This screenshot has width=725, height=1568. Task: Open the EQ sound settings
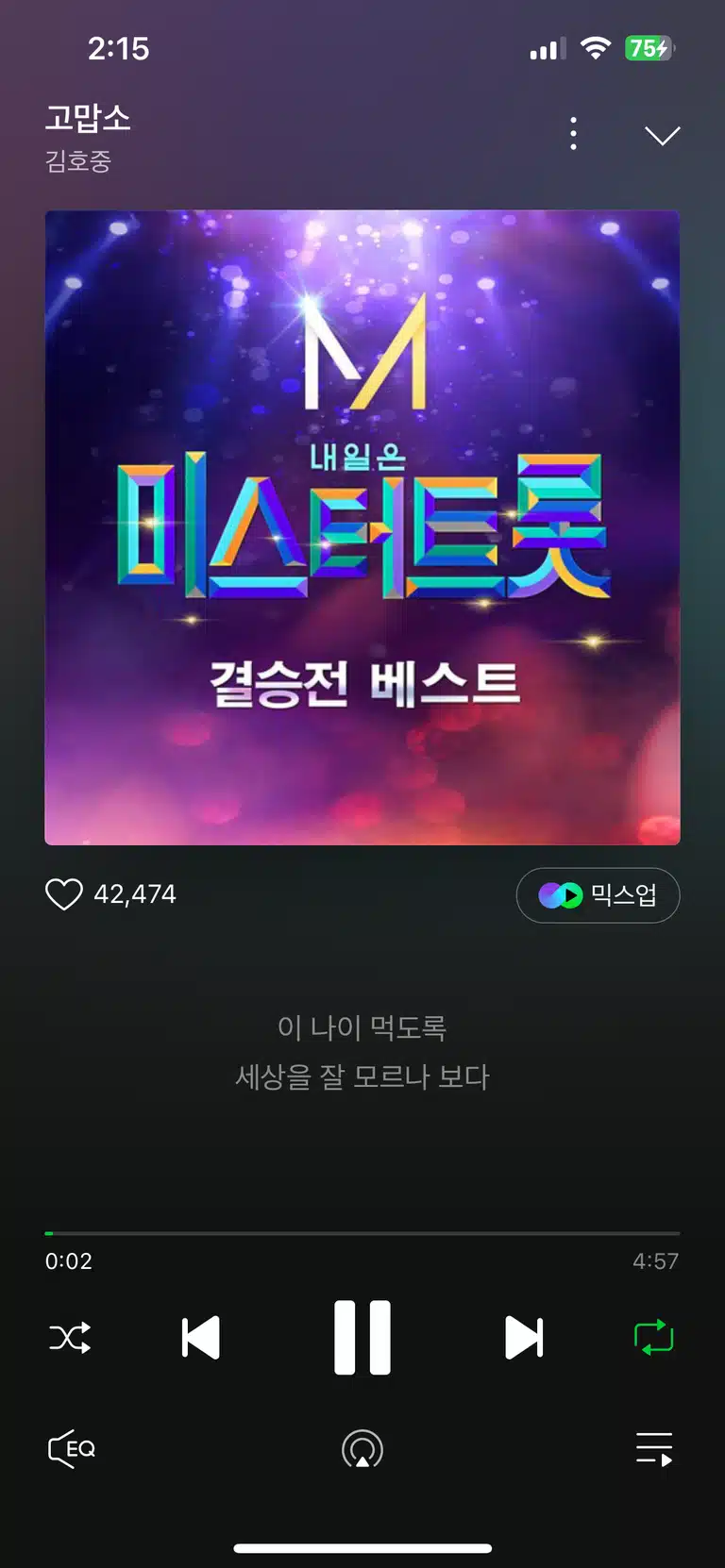tap(72, 1449)
